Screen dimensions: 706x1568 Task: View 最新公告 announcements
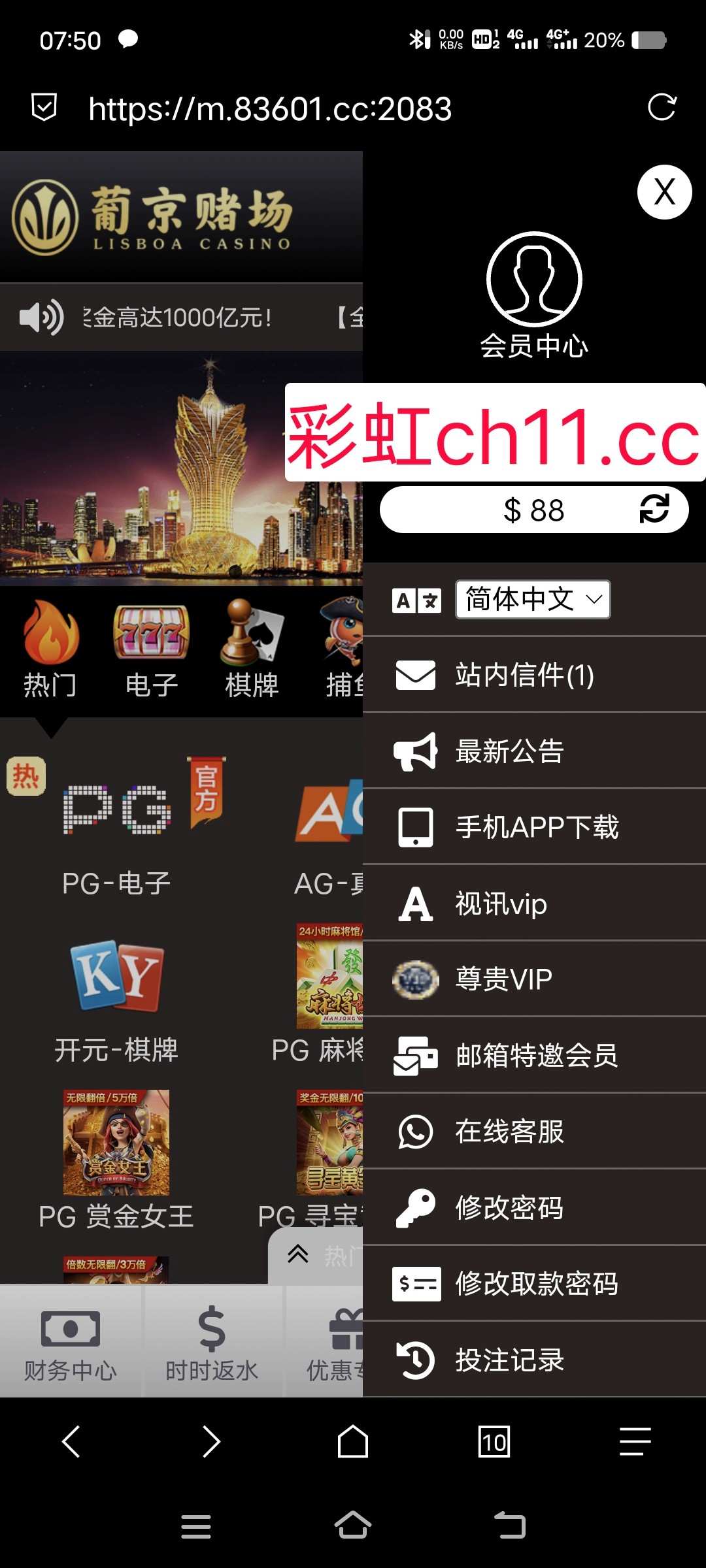tap(510, 751)
